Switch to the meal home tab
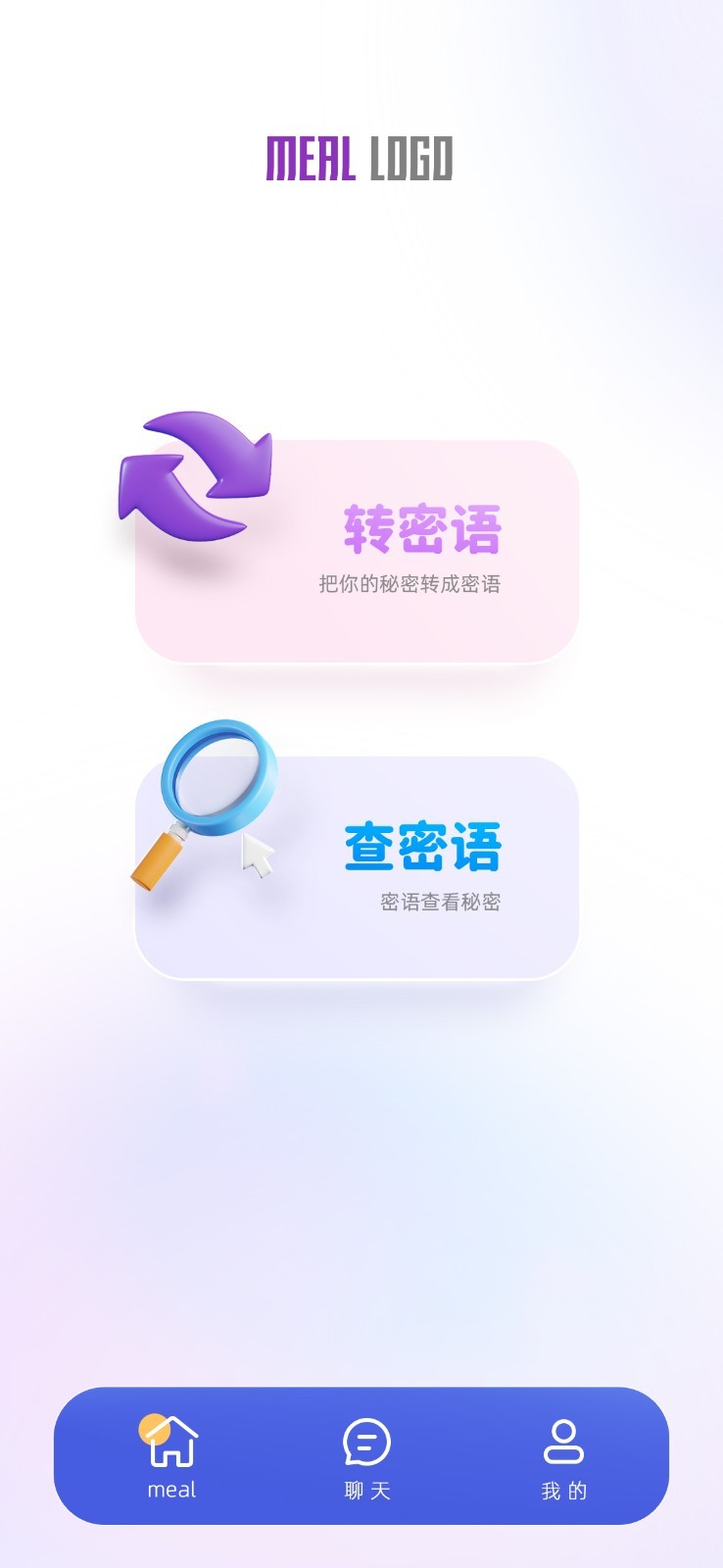723x1568 pixels. (x=171, y=1456)
